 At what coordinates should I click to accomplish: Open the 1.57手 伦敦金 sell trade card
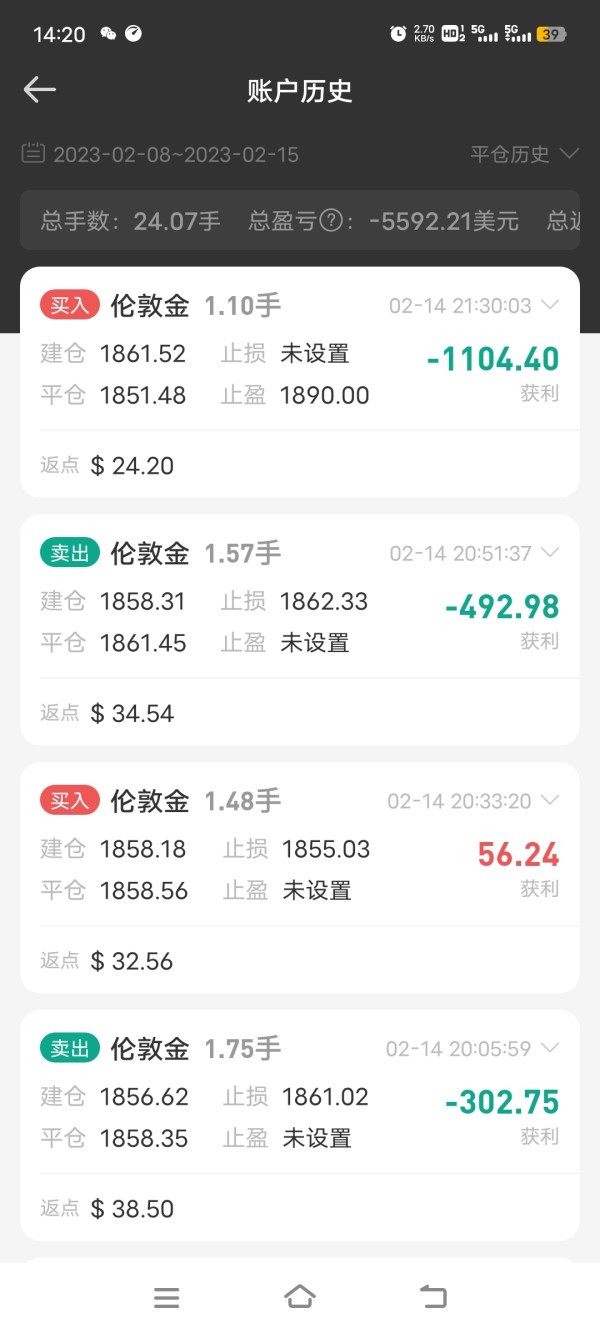pos(300,630)
